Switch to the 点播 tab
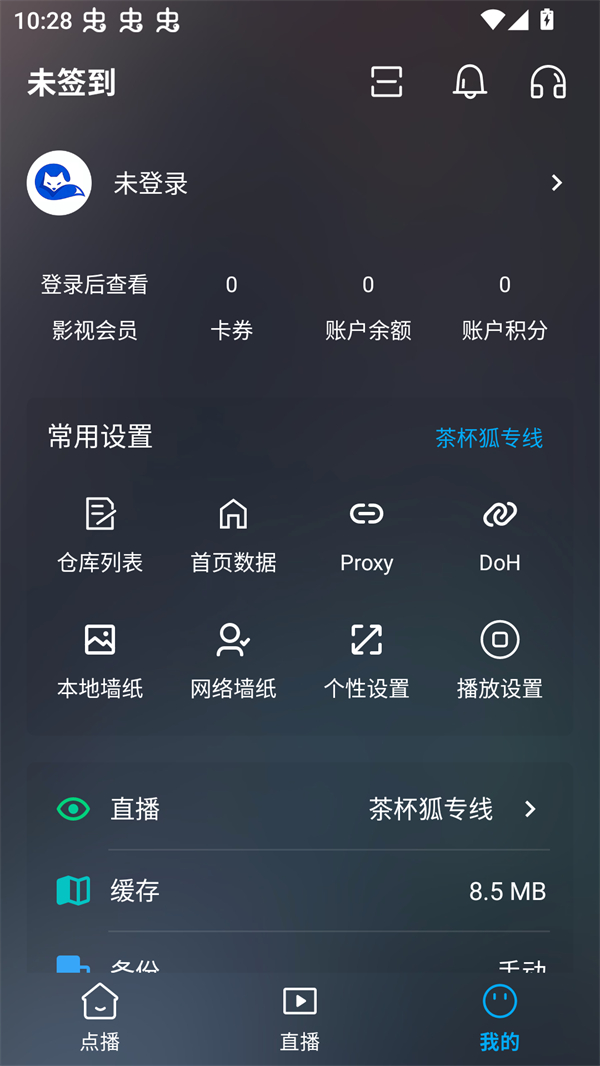 coord(100,1015)
